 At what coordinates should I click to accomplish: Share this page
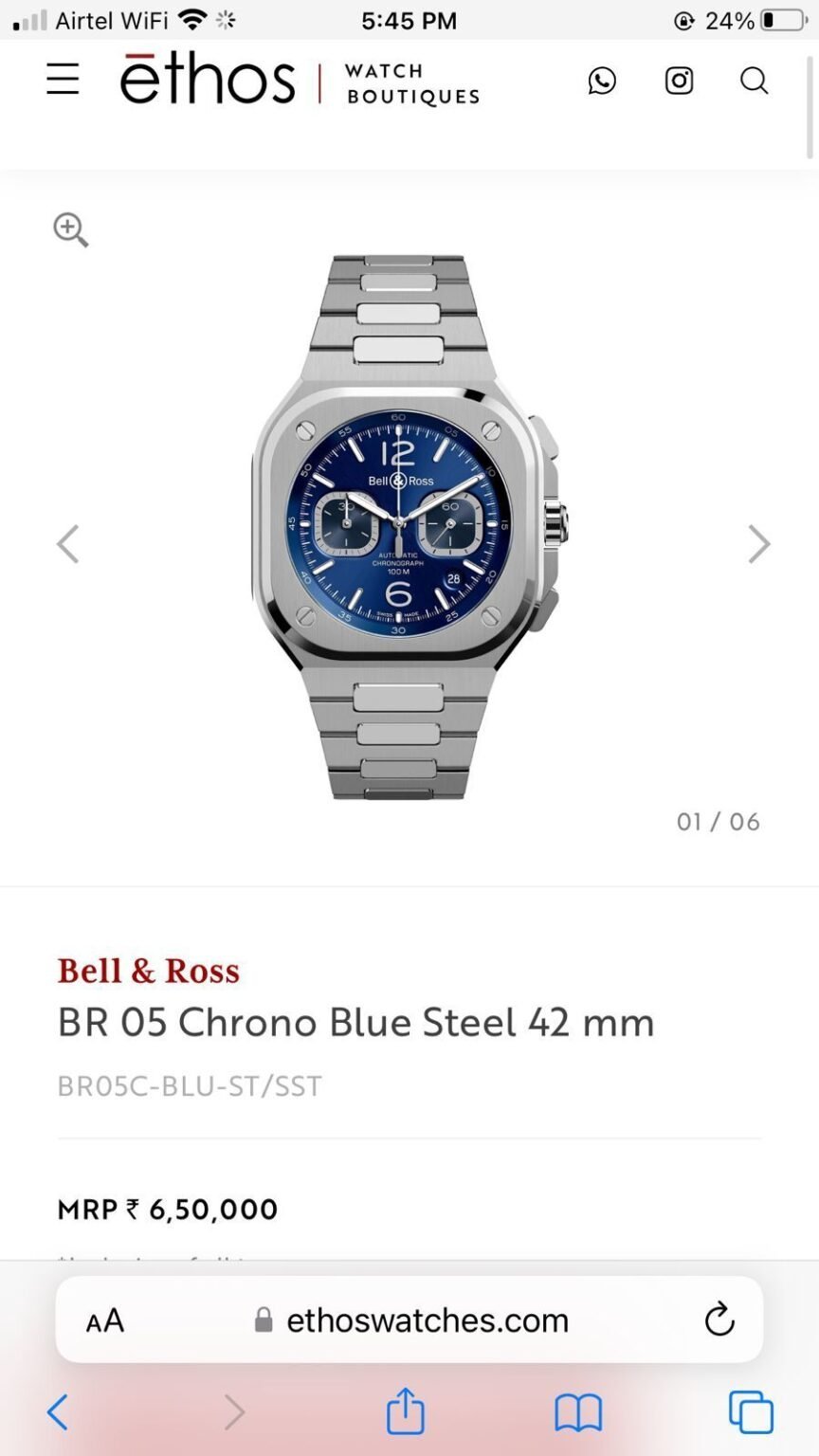(405, 1410)
